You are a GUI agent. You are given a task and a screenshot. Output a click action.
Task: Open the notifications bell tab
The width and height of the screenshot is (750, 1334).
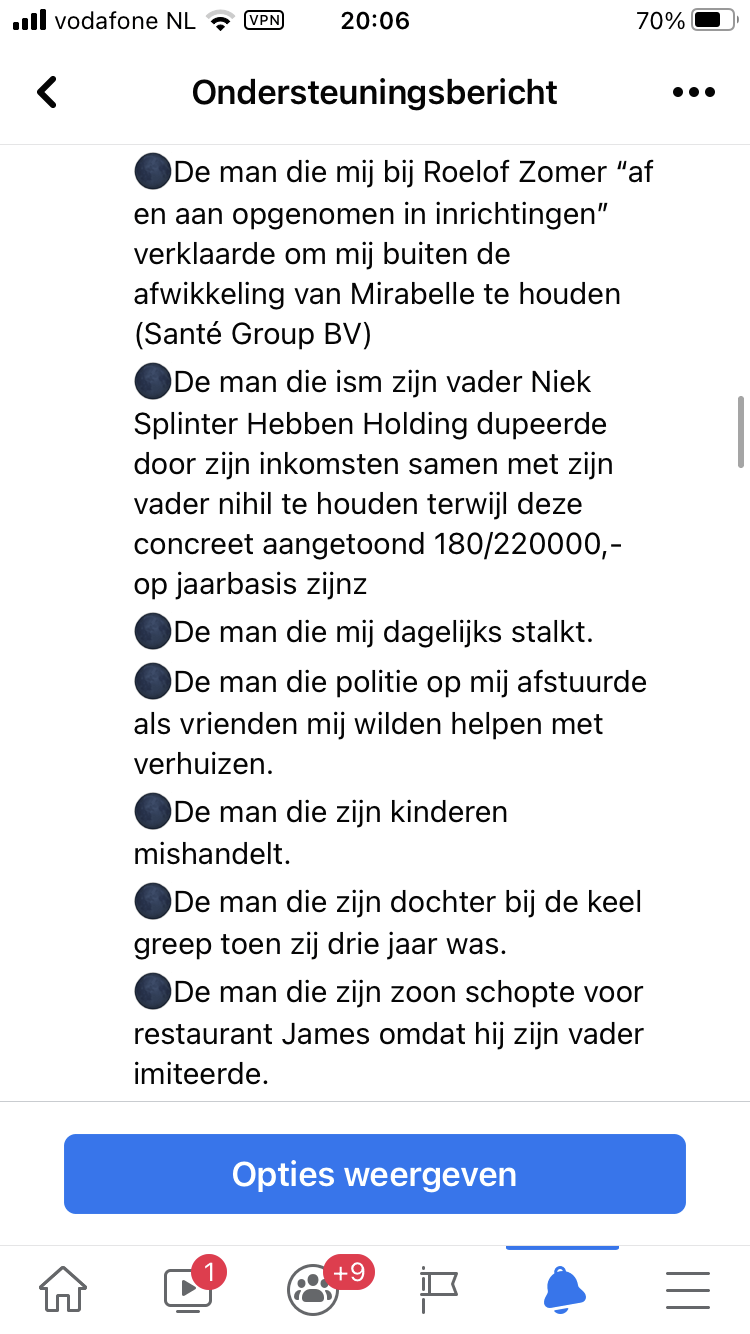pos(564,1289)
